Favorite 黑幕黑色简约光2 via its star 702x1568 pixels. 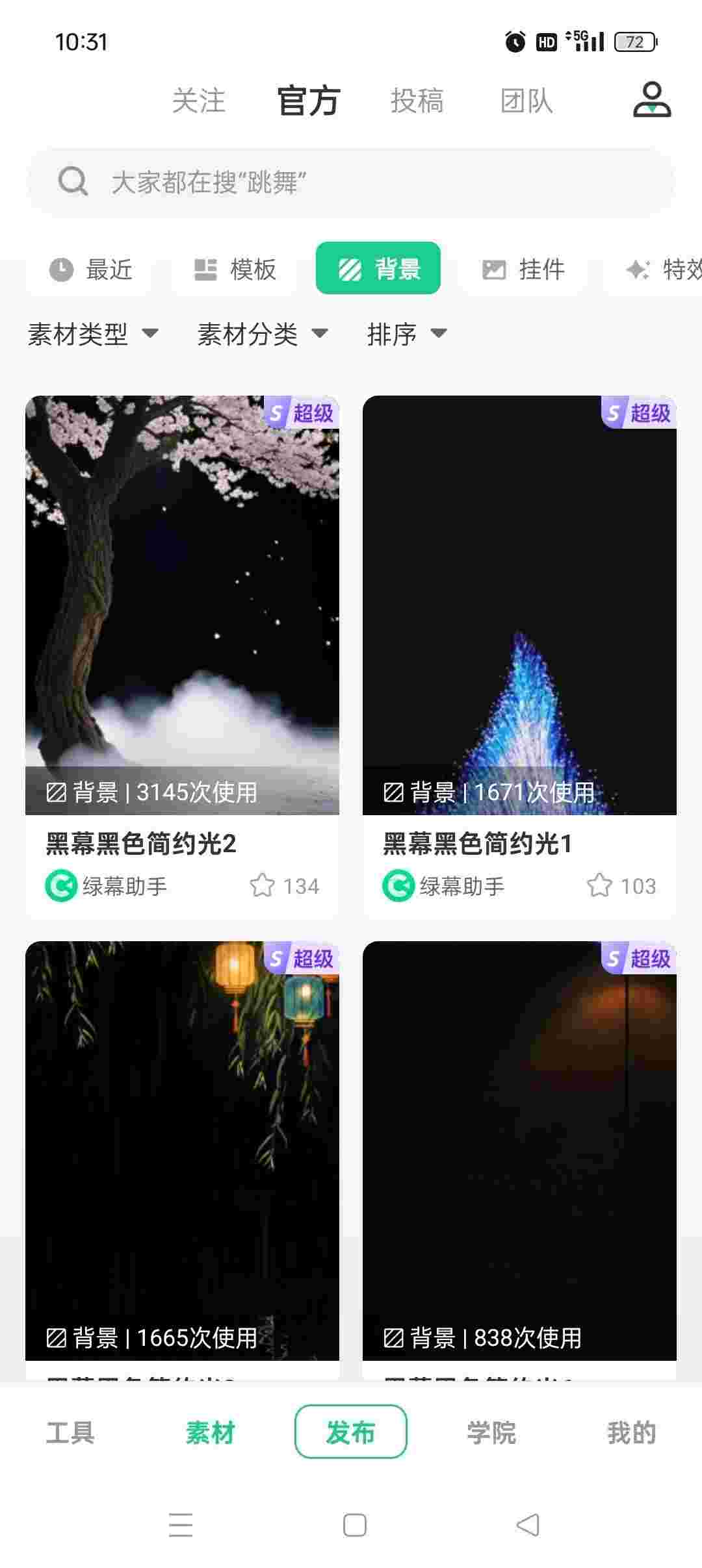pos(263,885)
